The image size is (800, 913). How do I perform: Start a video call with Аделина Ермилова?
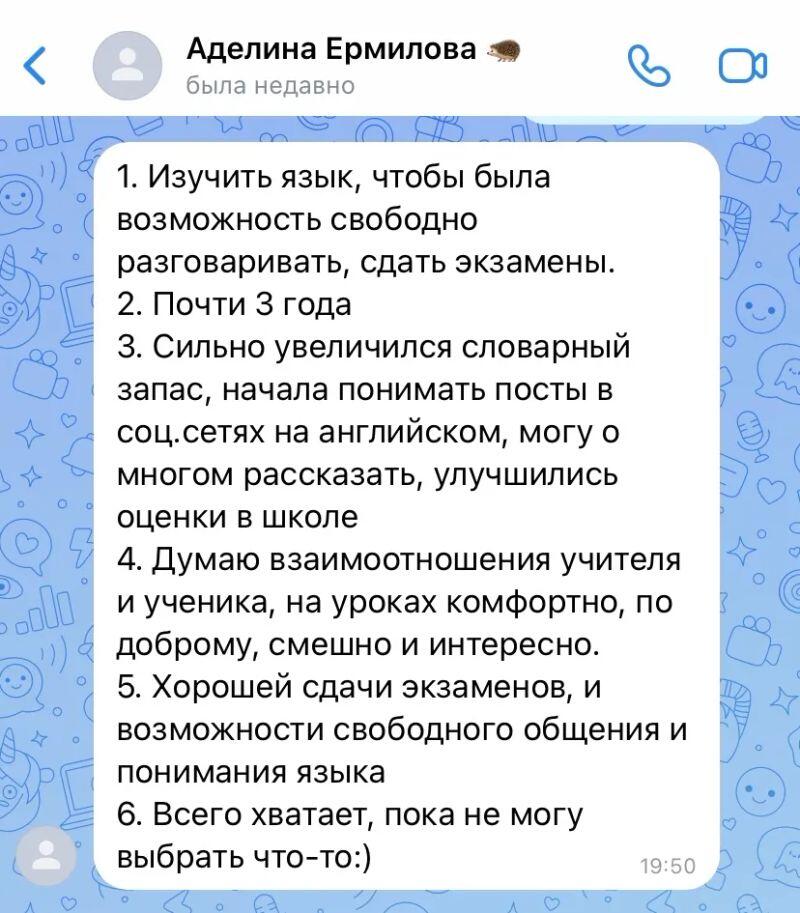(x=743, y=66)
